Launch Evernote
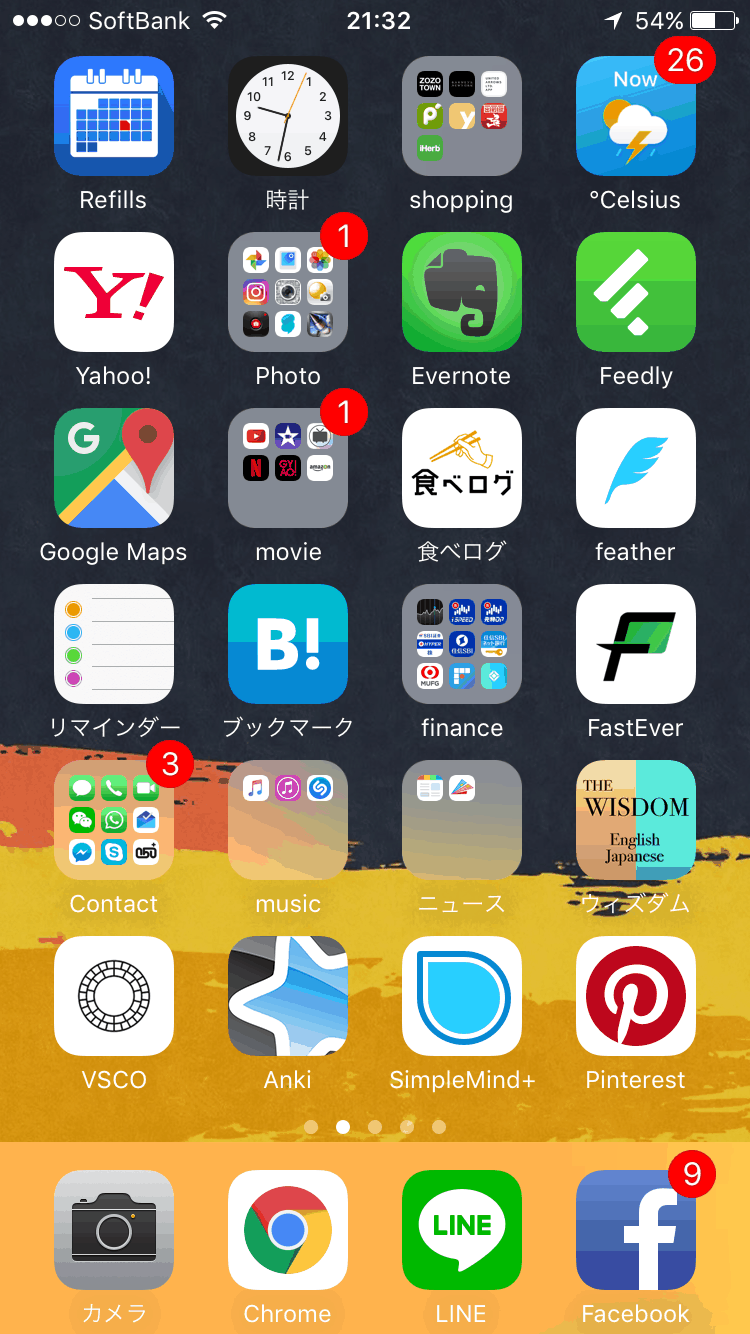 pyautogui.click(x=462, y=292)
